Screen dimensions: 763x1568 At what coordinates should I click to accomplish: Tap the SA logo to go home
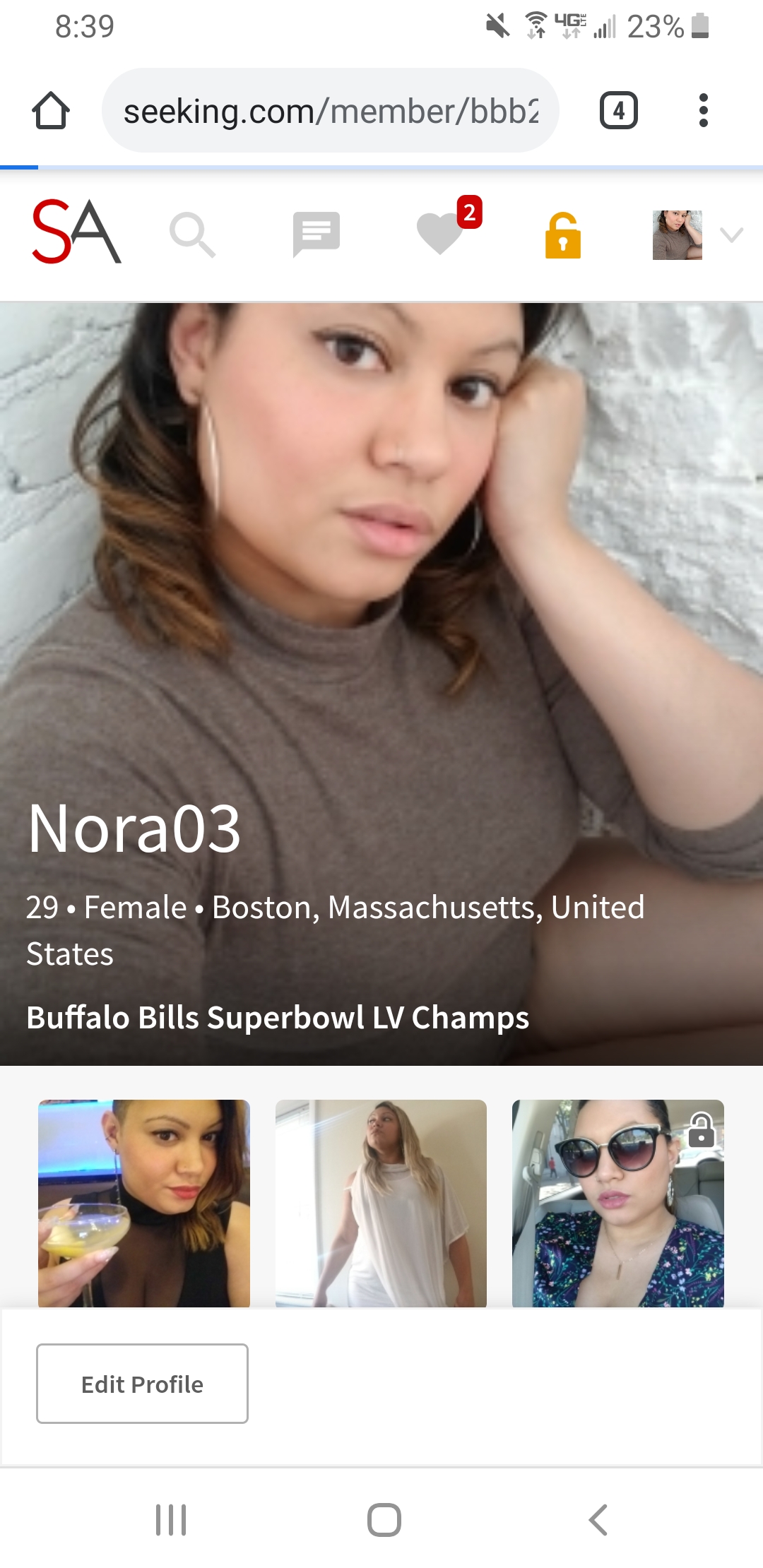(x=76, y=232)
